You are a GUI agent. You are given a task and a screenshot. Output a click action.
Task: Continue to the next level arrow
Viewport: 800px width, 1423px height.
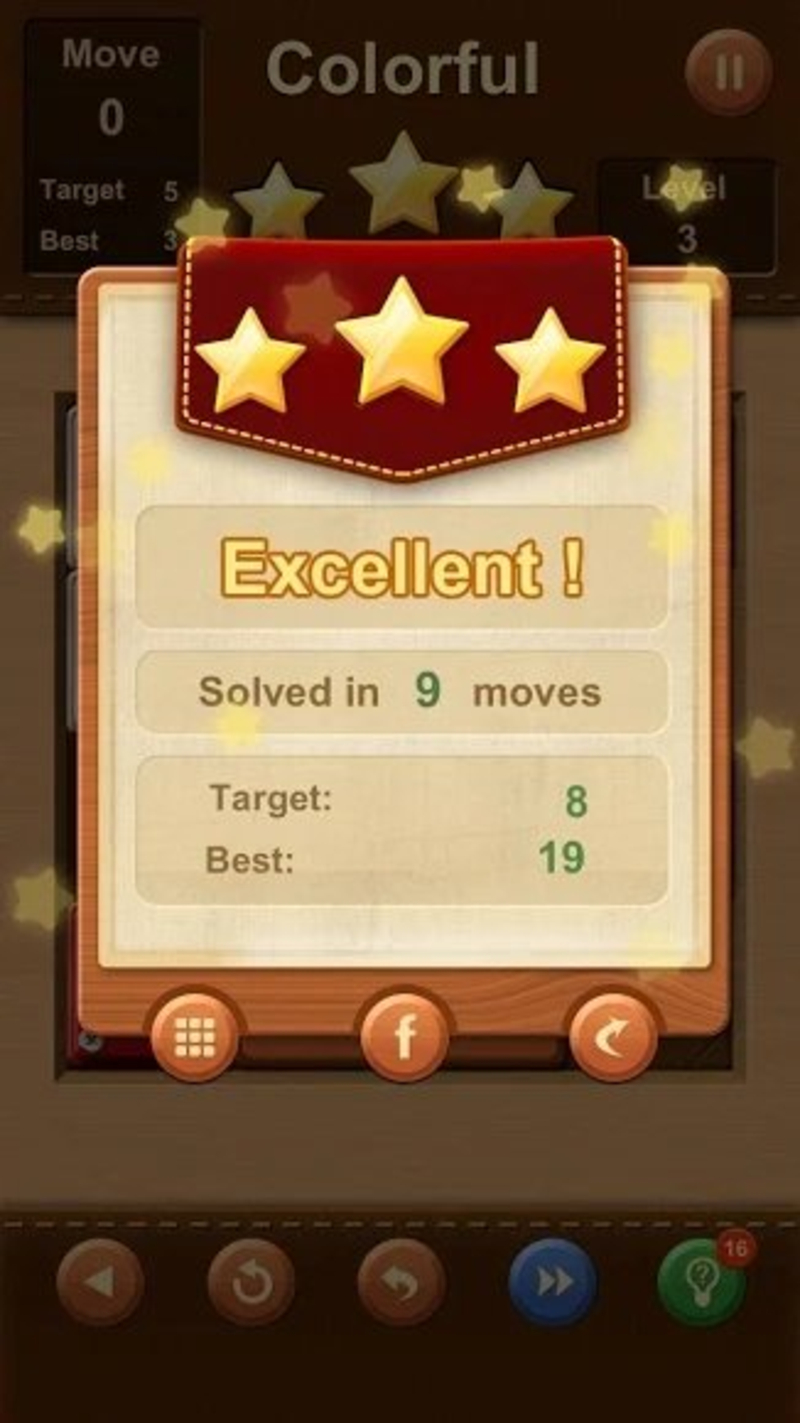tap(613, 1038)
